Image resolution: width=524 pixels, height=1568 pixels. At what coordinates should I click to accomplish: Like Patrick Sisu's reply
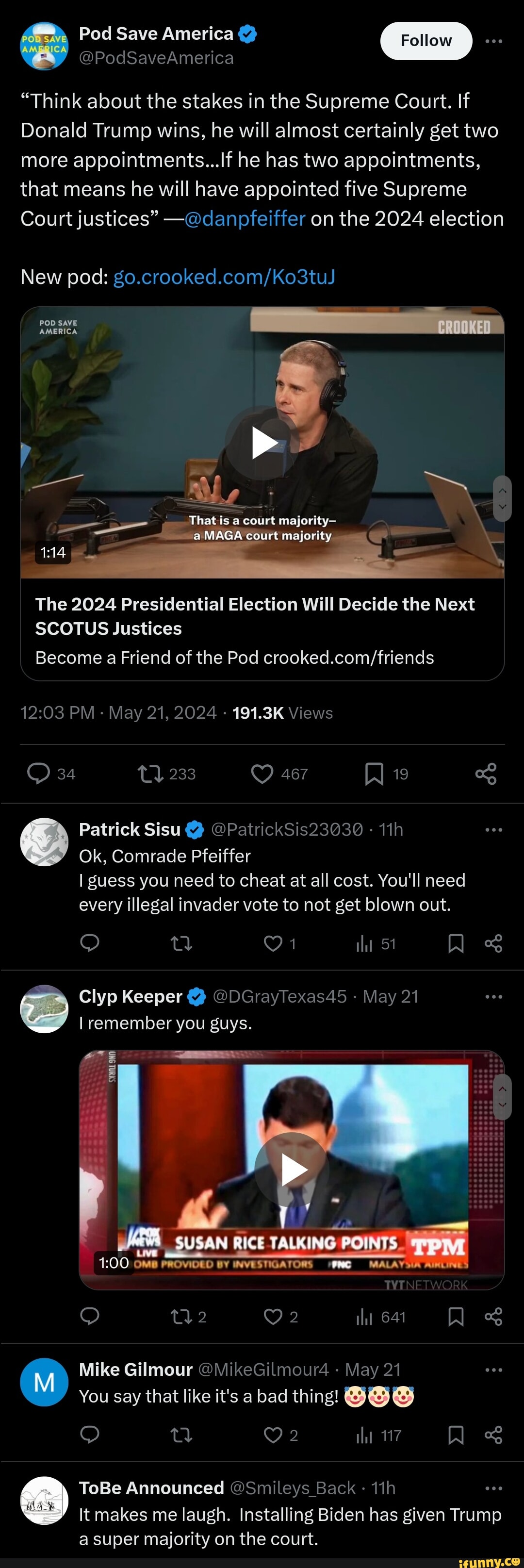[273, 943]
